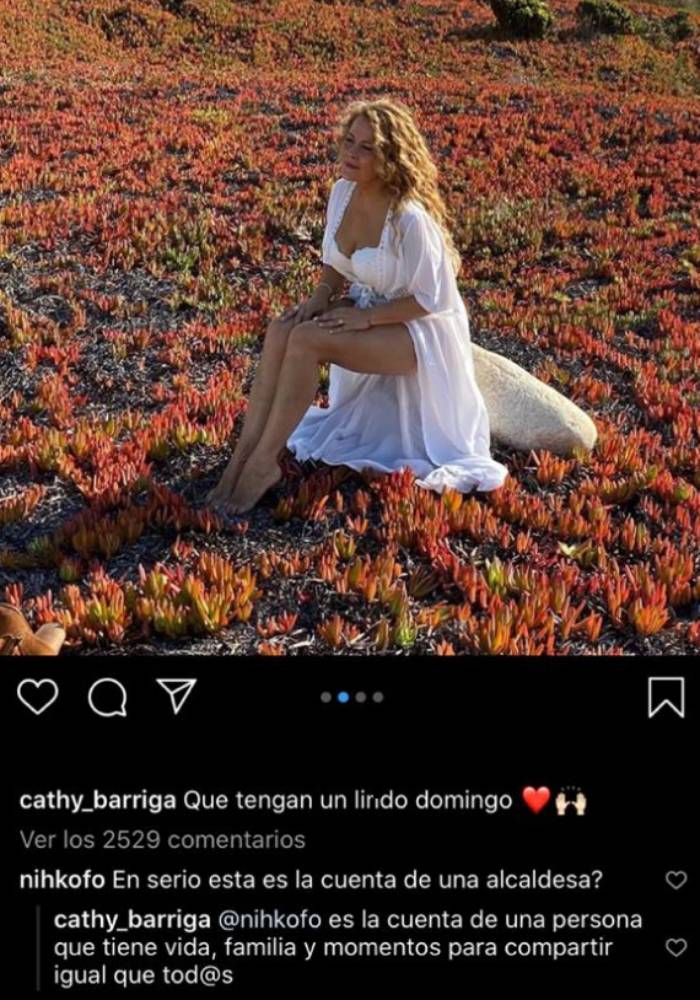Image resolution: width=700 pixels, height=1000 pixels.
Task: Open the comment bubble icon
Action: (107, 697)
